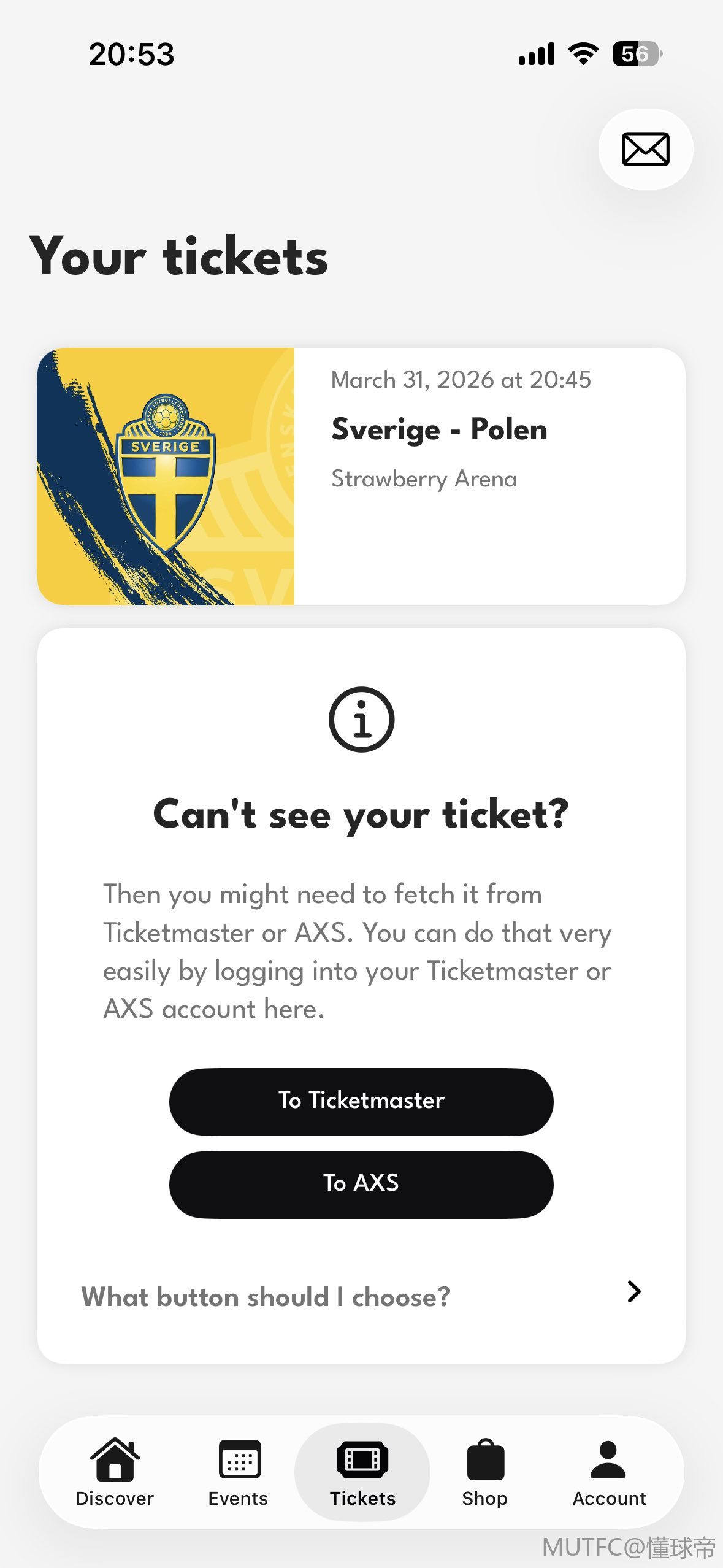Select the Tickets tab

pyautogui.click(x=362, y=1472)
